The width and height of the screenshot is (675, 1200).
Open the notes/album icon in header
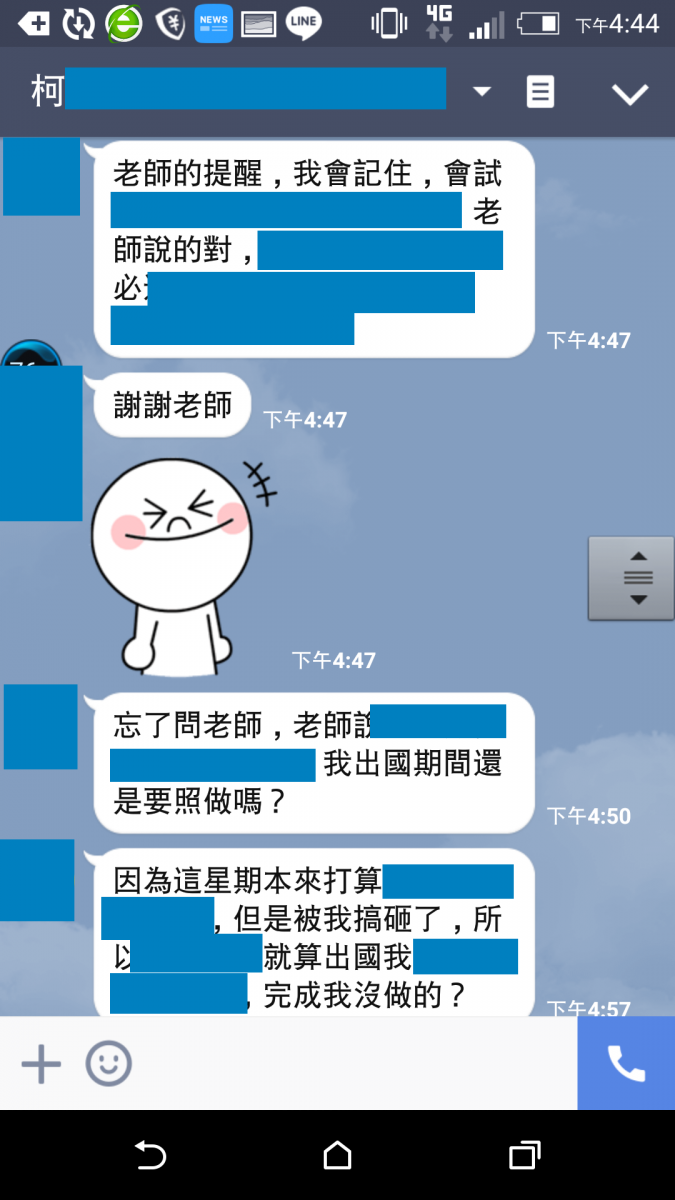coord(540,93)
